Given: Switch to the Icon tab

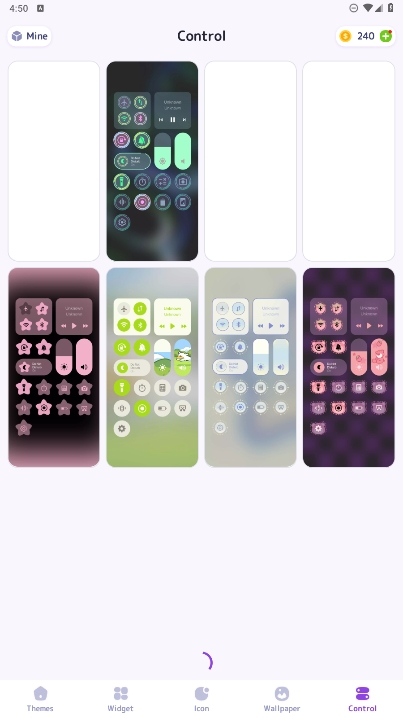Looking at the screenshot, I should [x=202, y=699].
